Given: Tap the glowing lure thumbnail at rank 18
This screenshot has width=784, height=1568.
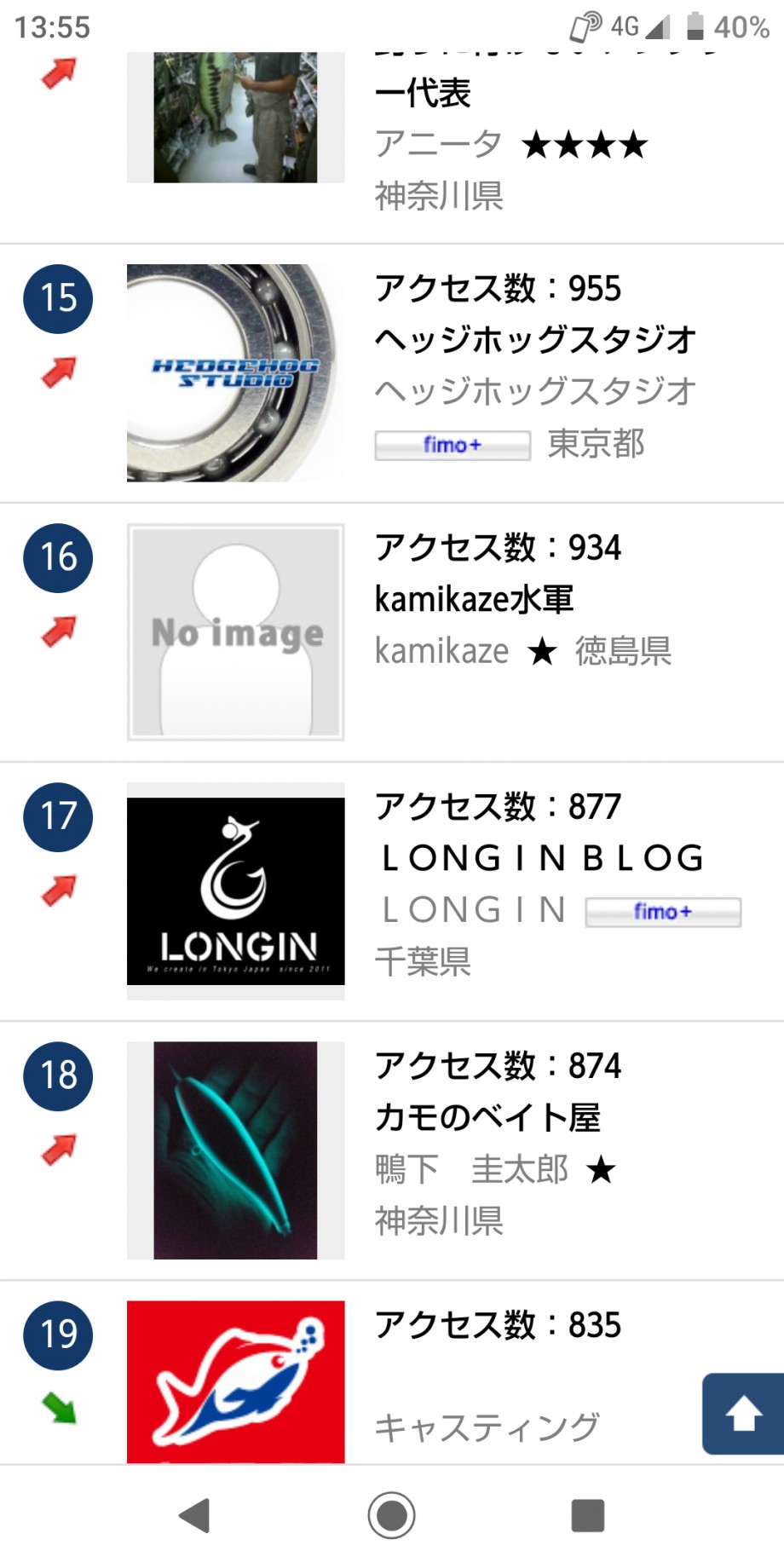Looking at the screenshot, I should click(236, 1150).
